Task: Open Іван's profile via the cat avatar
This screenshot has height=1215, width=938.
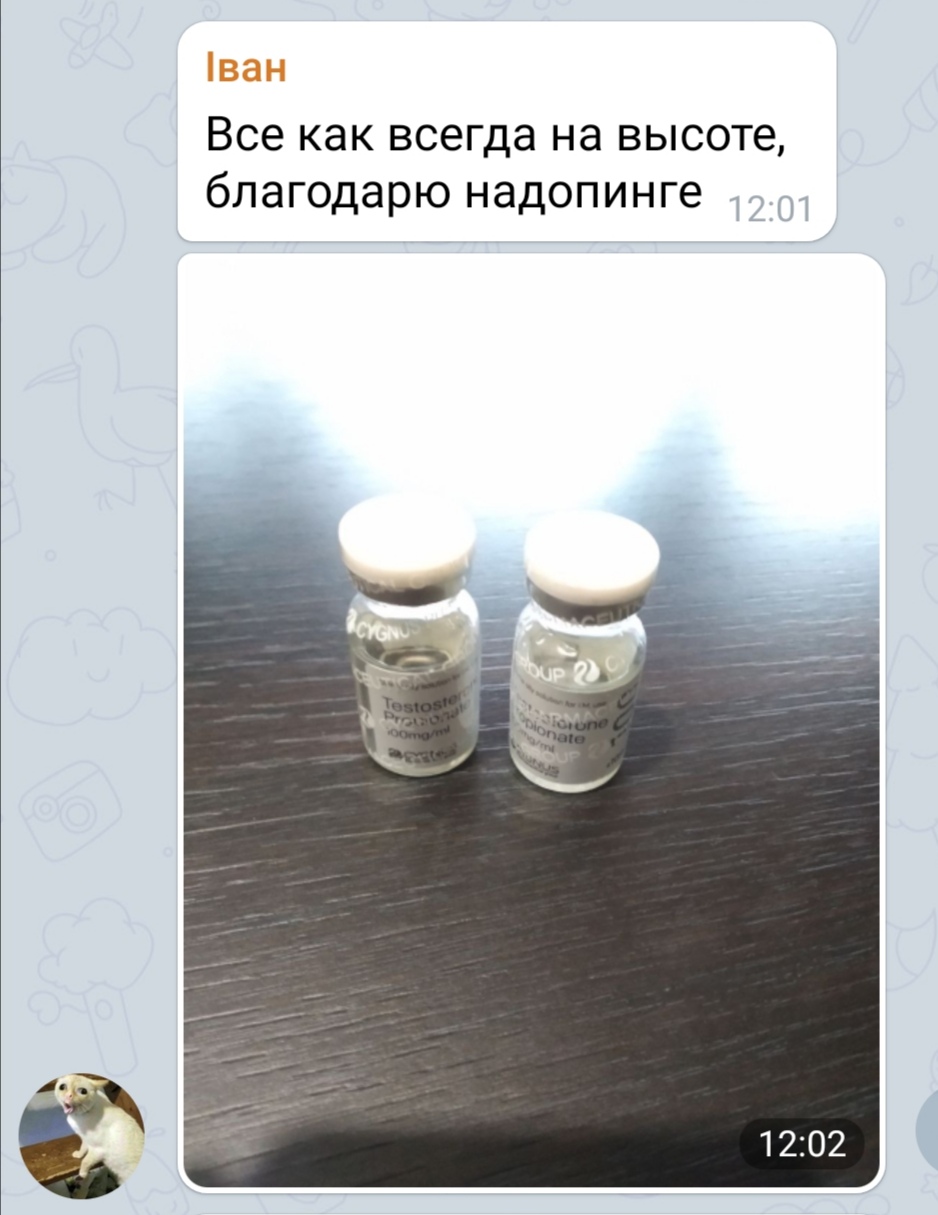Action: [81, 1136]
